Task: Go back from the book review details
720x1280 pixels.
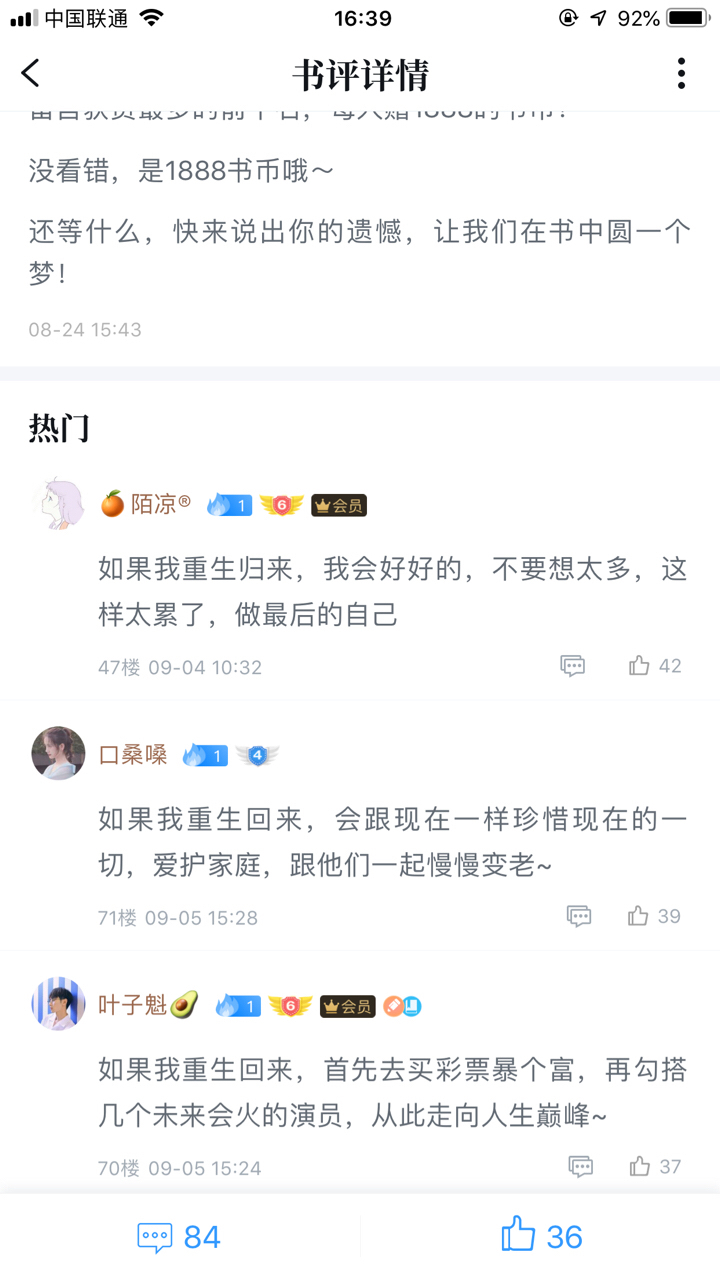Action: pos(31,73)
